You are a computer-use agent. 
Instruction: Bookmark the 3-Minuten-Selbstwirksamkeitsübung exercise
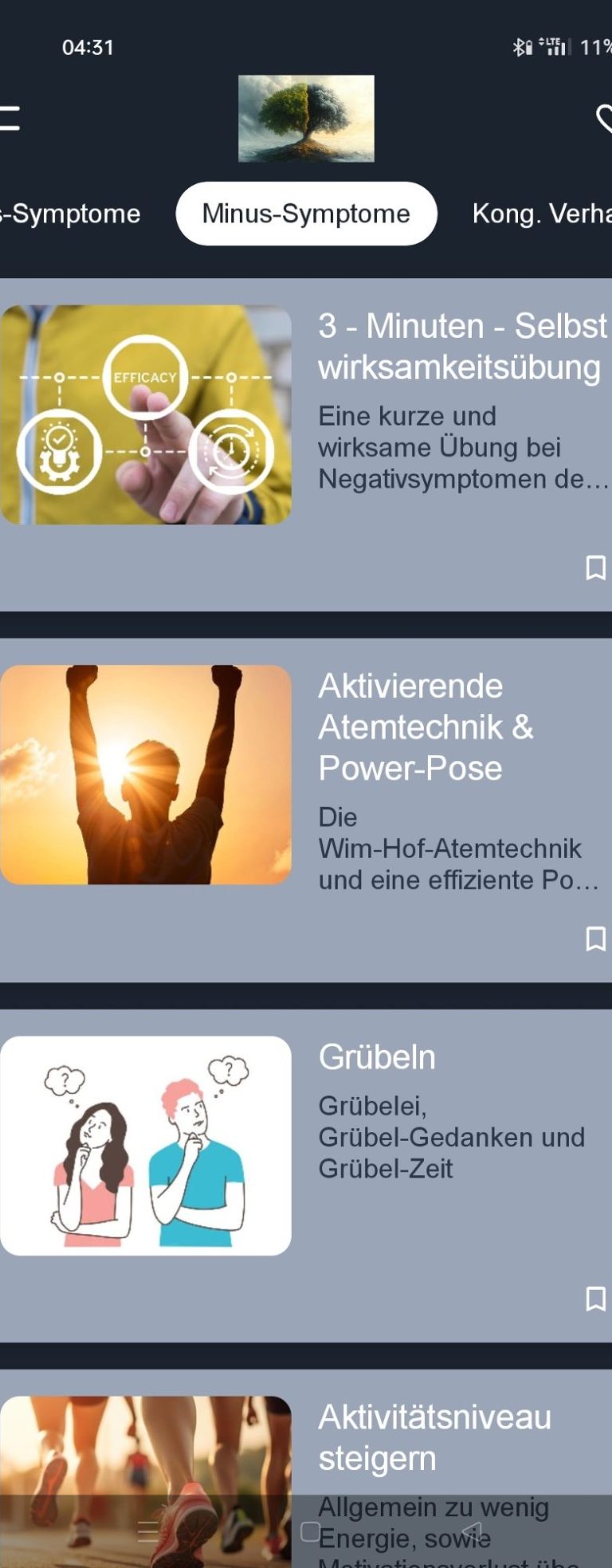[x=595, y=568]
